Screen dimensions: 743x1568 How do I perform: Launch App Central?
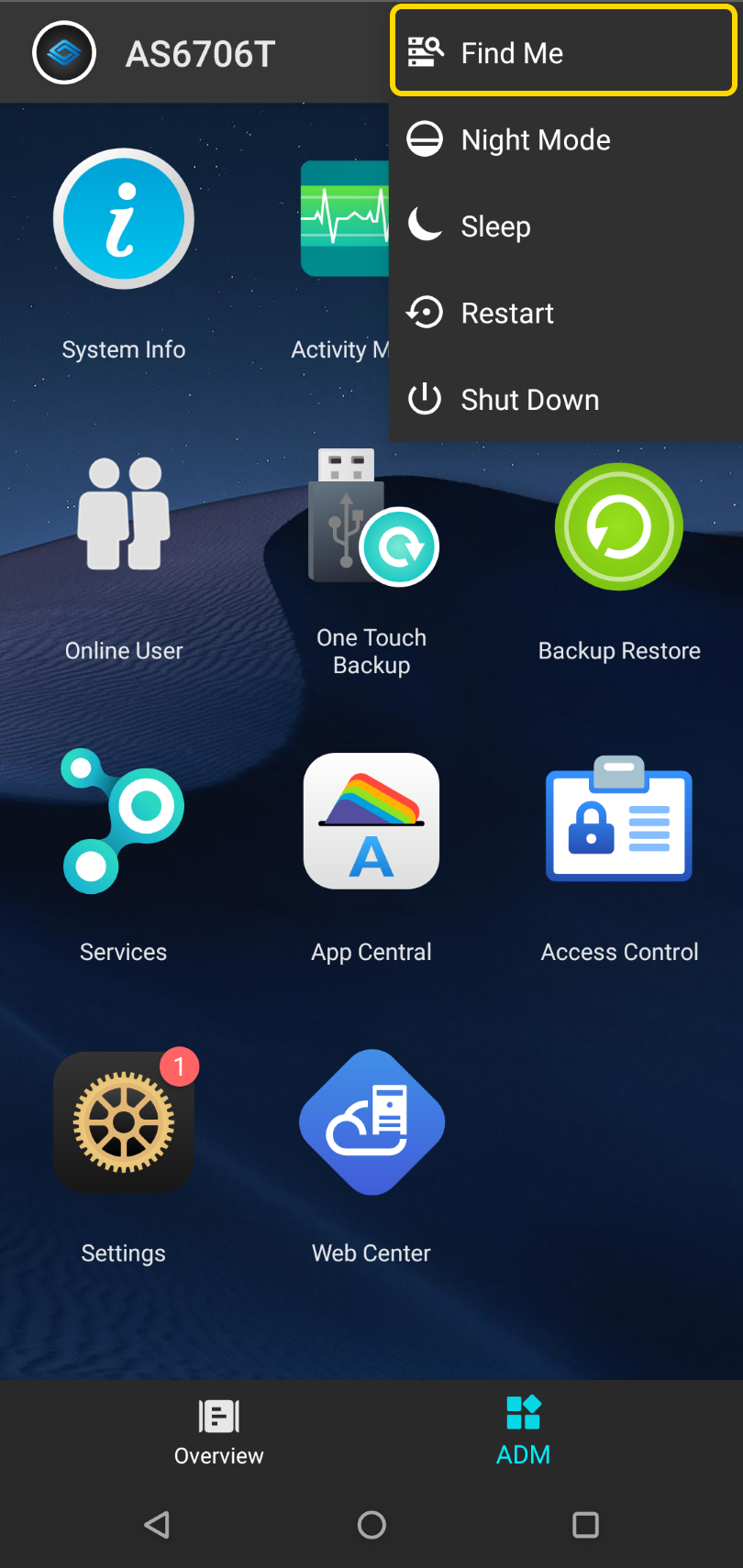(371, 822)
